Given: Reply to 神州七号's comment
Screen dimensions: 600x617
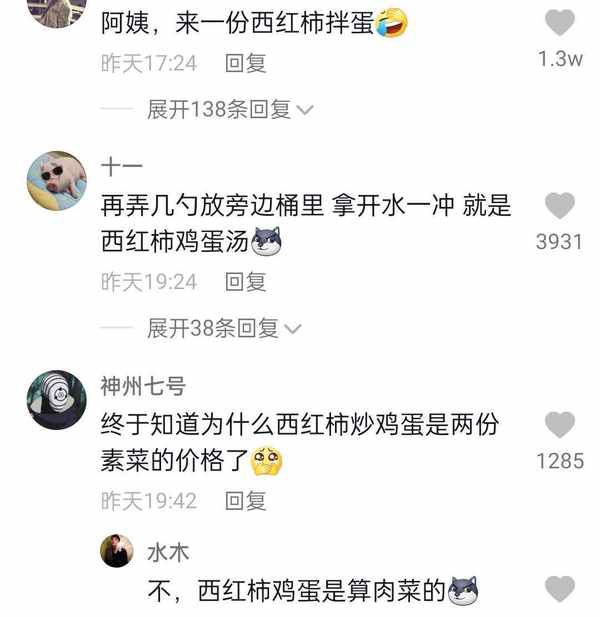Looking at the screenshot, I should [x=245, y=500].
